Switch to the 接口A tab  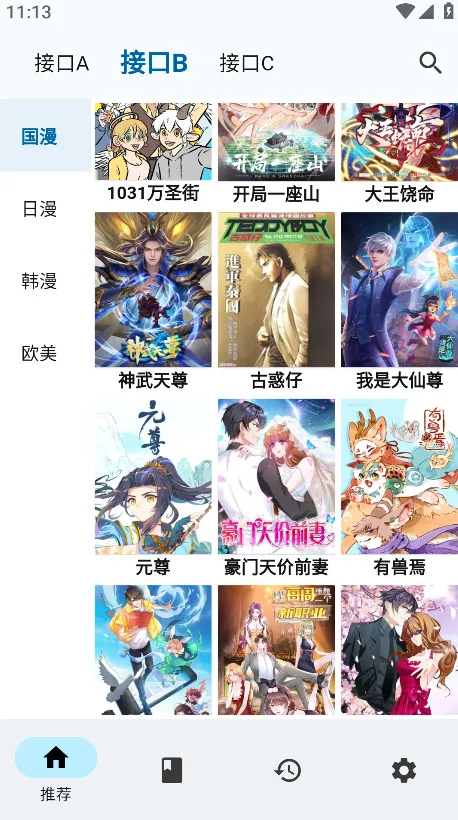pos(62,64)
